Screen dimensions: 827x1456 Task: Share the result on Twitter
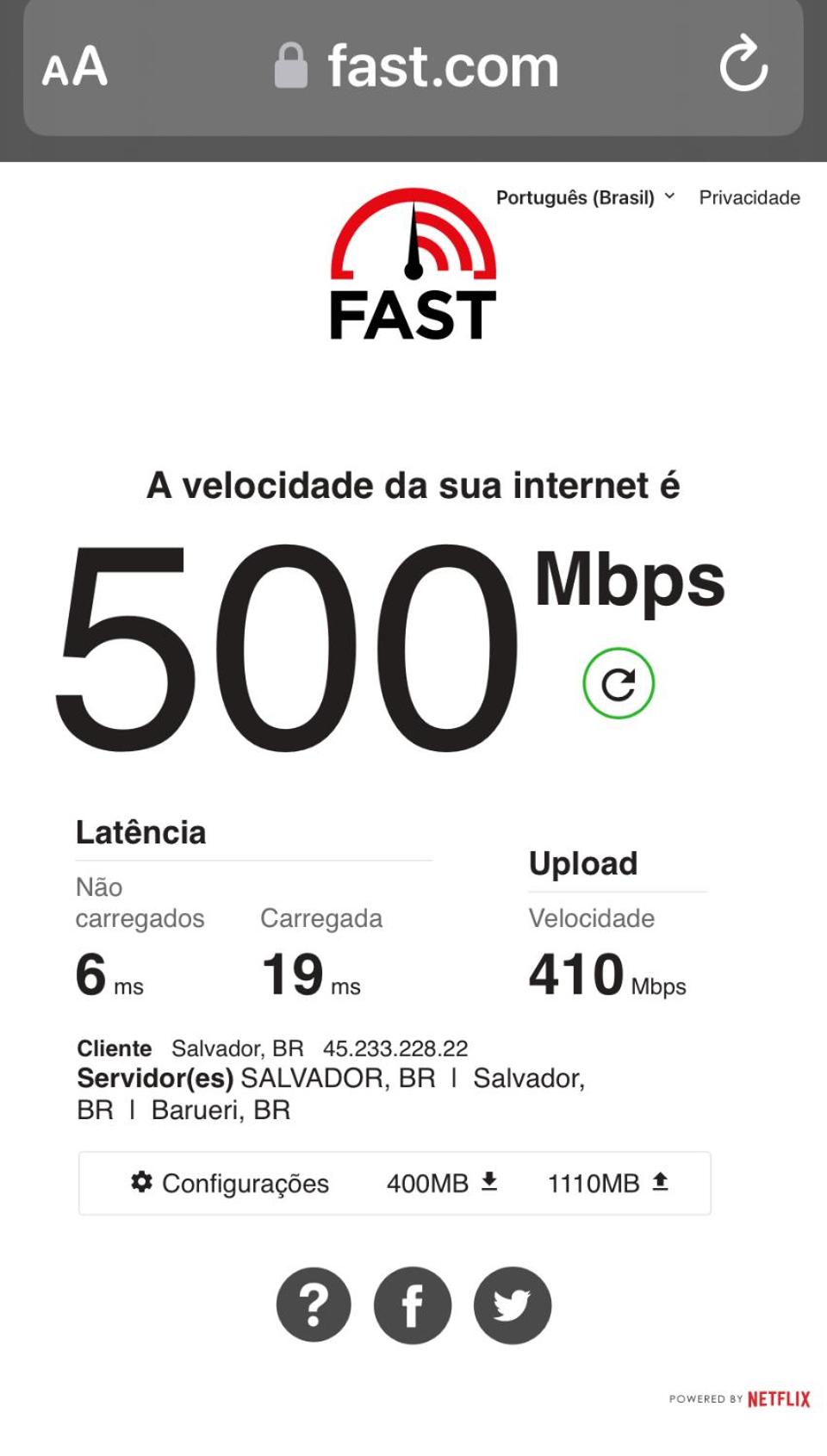point(513,1305)
